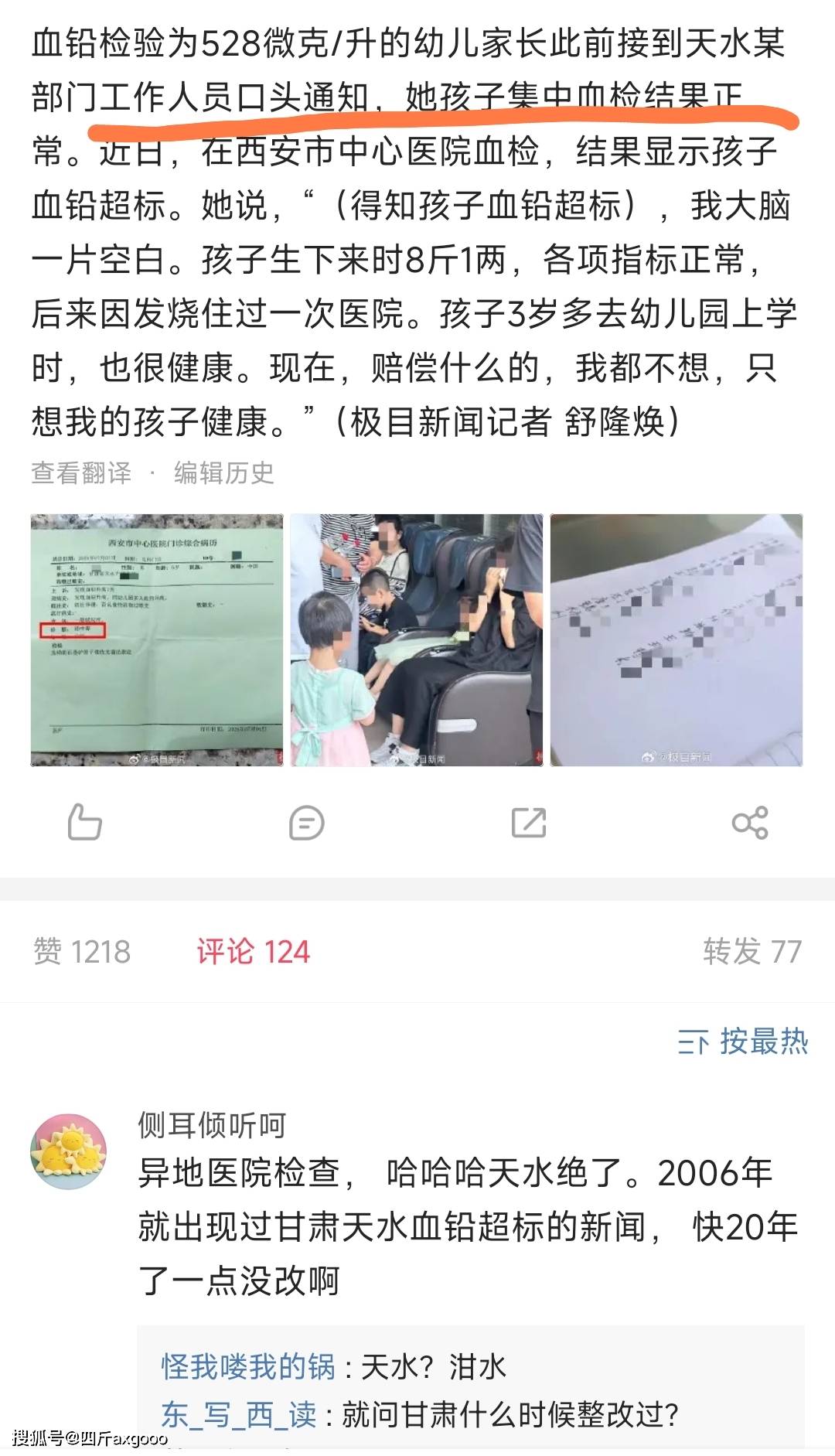Image resolution: width=835 pixels, height=1456 pixels.
Task: Switch to the 赞 1218 tab
Action: pyautogui.click(x=82, y=951)
